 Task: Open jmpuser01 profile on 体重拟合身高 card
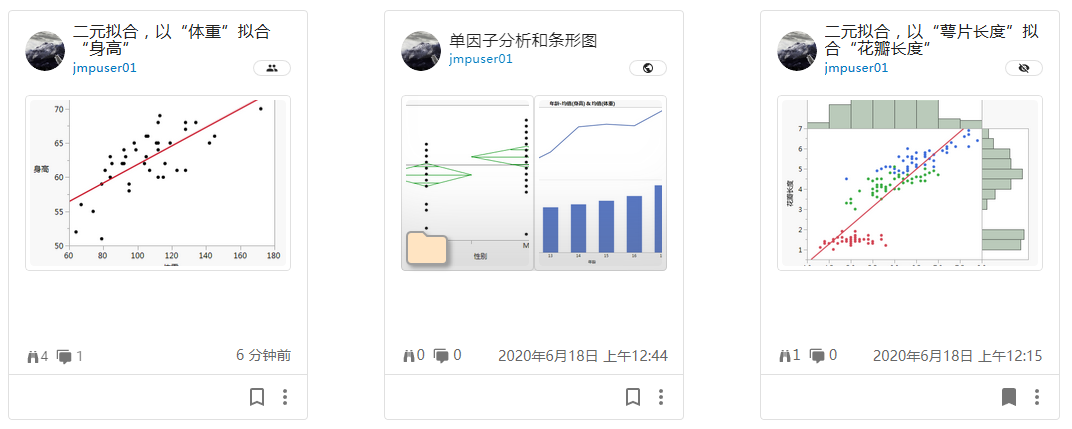click(x=105, y=68)
